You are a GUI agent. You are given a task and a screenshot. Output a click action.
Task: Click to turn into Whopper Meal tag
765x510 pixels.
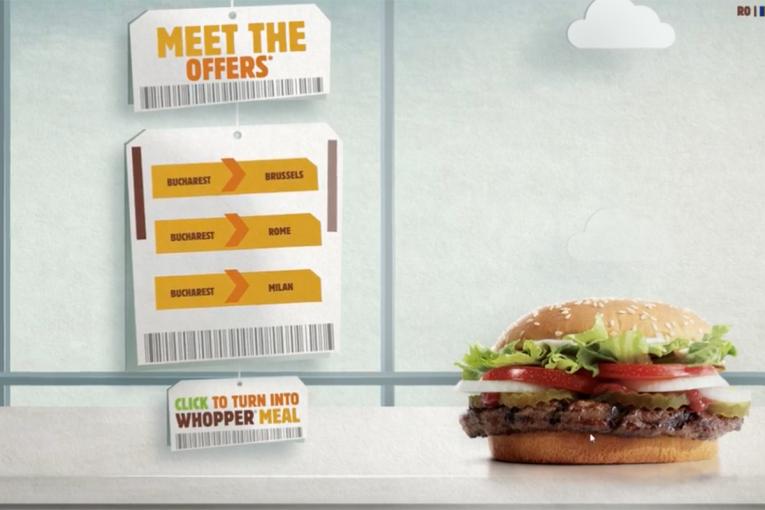click(237, 413)
